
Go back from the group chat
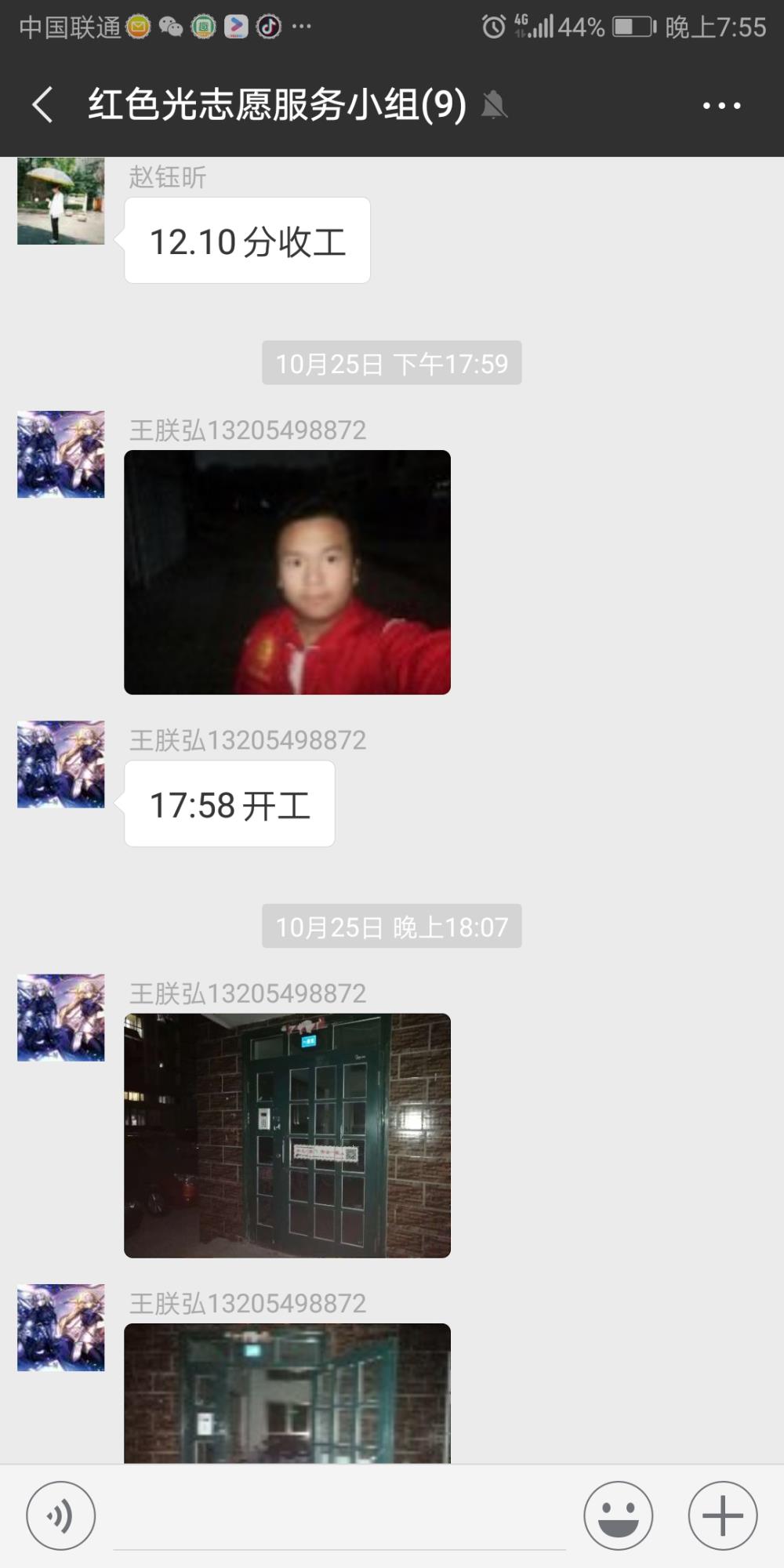click(x=43, y=104)
